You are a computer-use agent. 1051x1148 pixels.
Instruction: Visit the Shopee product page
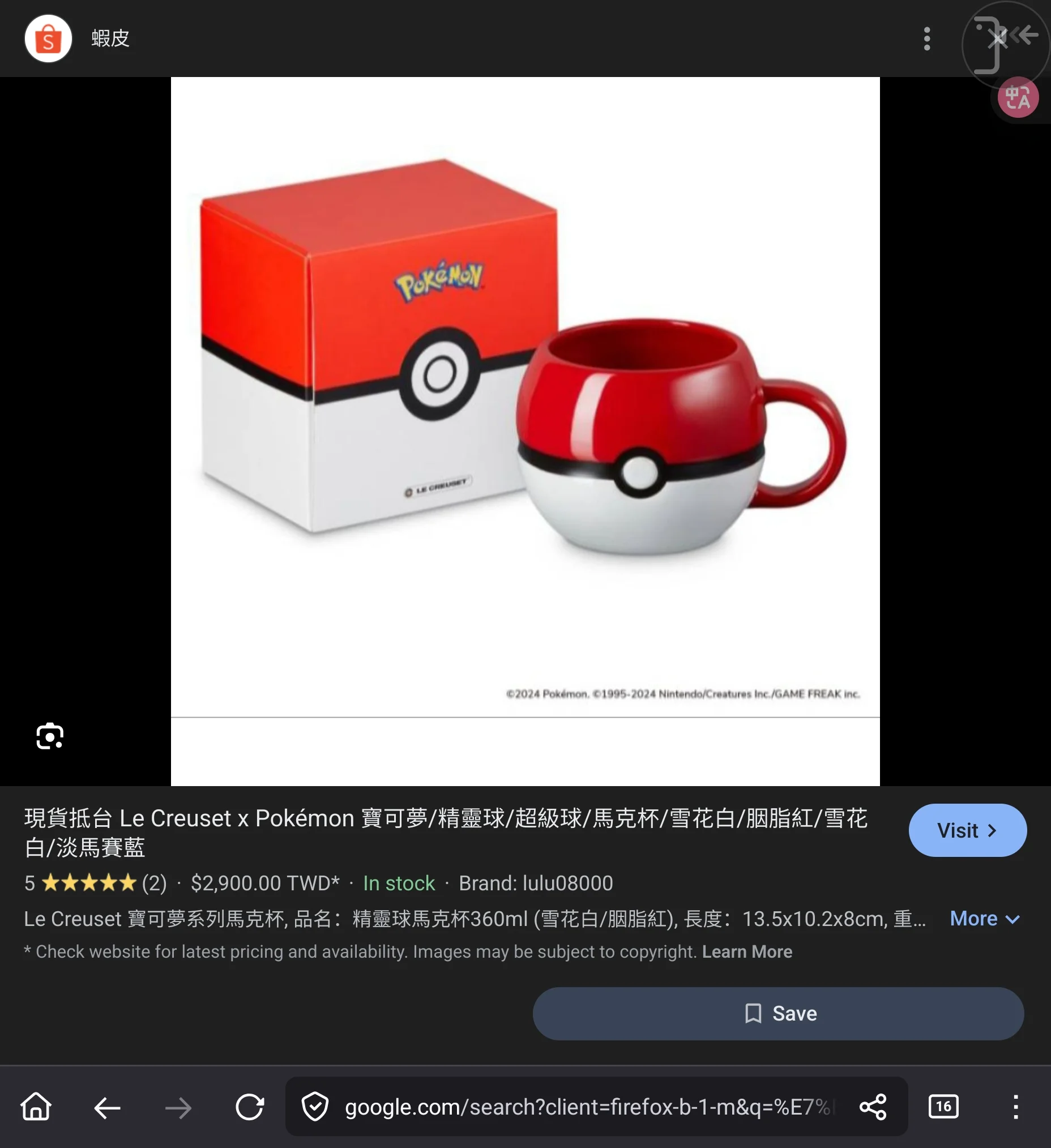[x=967, y=830]
